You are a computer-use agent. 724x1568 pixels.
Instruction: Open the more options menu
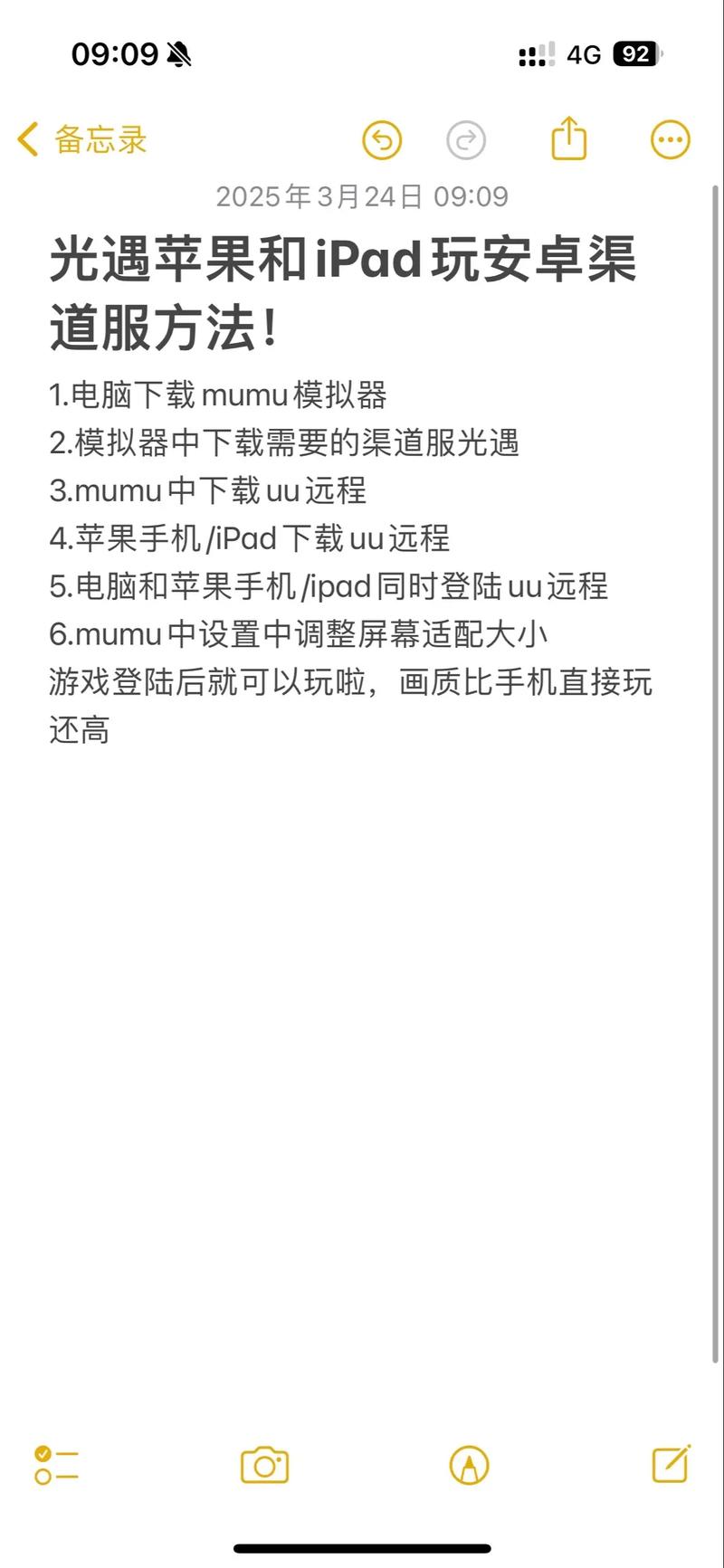[x=671, y=140]
